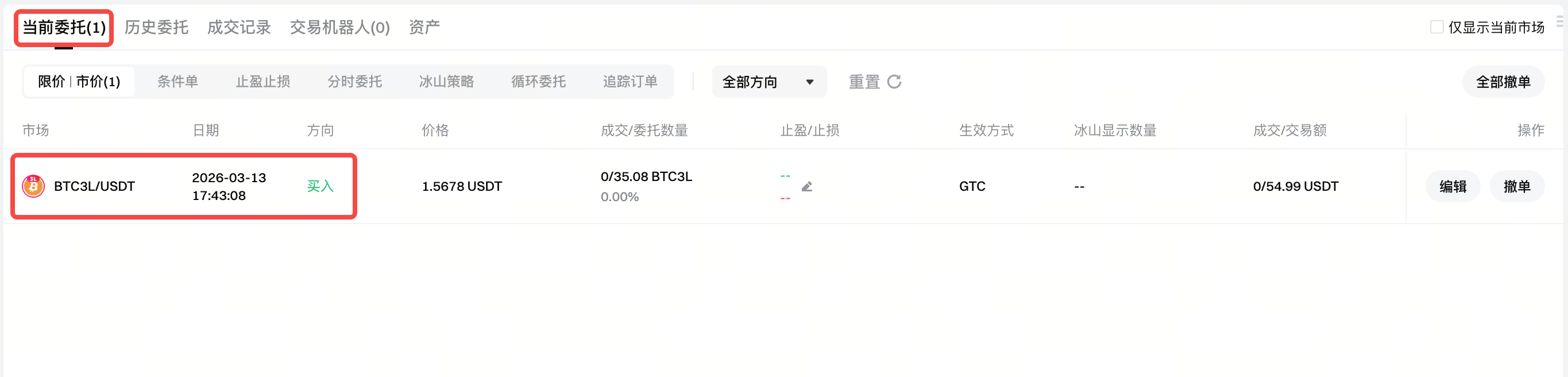Reset filters with 重置
The width and height of the screenshot is (1568, 377).
coord(875,82)
